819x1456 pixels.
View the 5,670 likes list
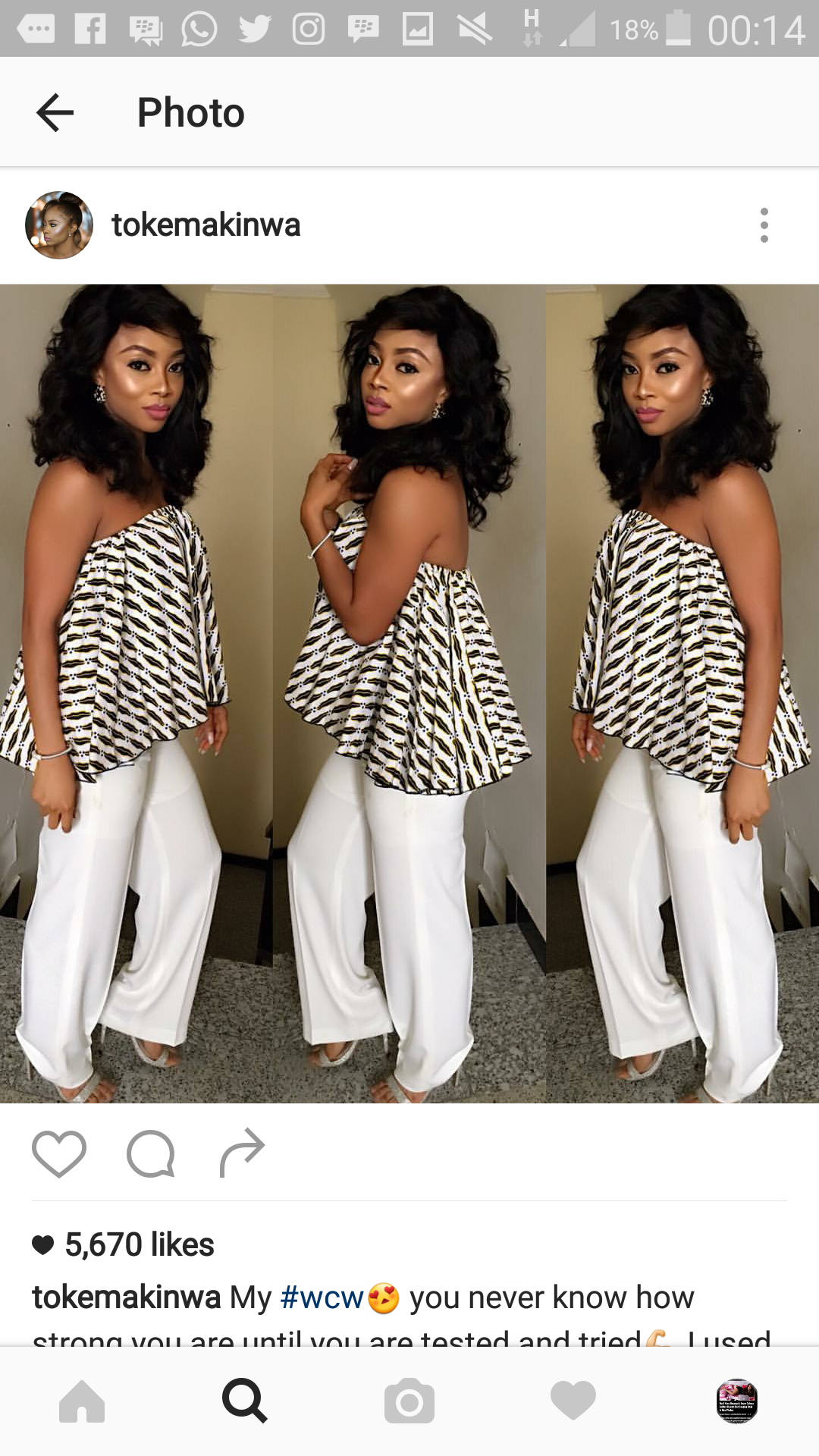pyautogui.click(x=140, y=1244)
